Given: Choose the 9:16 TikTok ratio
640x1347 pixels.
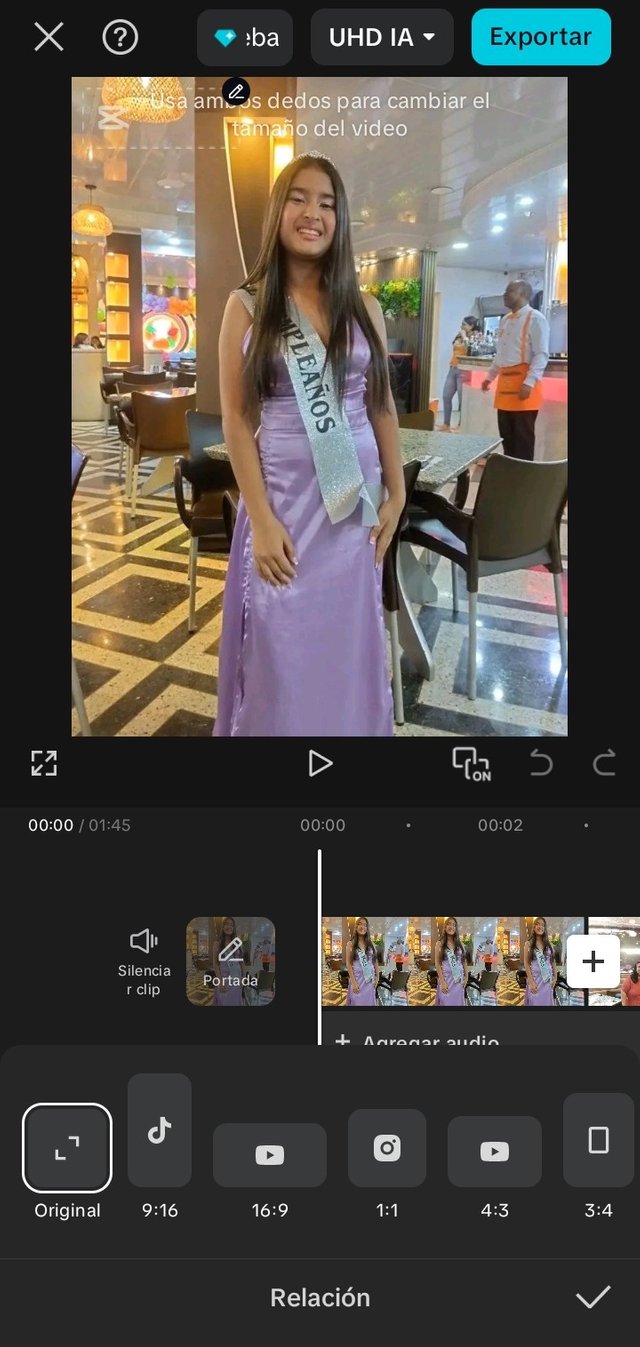Looking at the screenshot, I should [159, 1131].
